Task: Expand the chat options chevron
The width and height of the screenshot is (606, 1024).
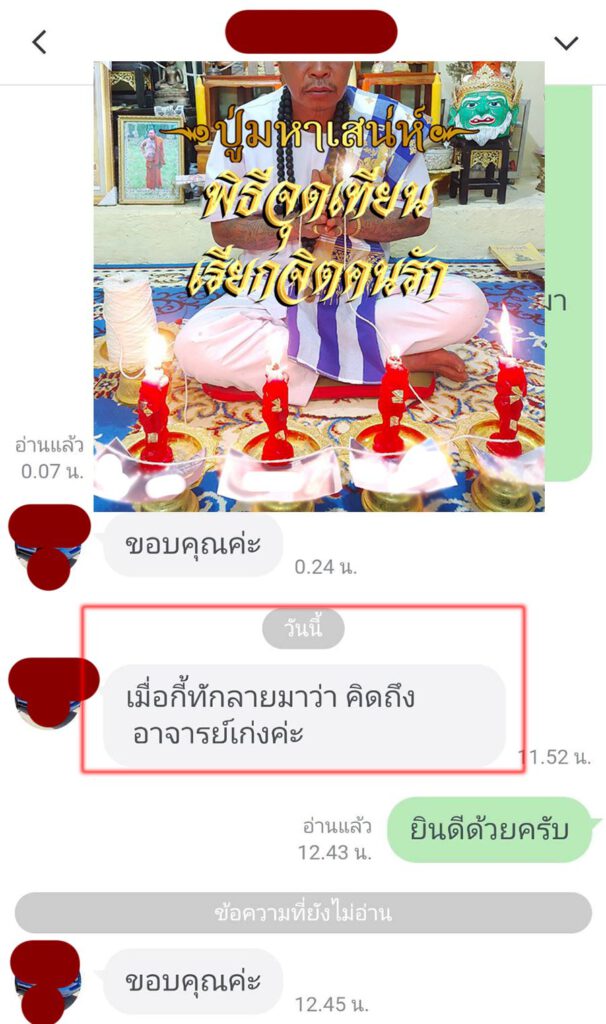Action: pyautogui.click(x=566, y=43)
